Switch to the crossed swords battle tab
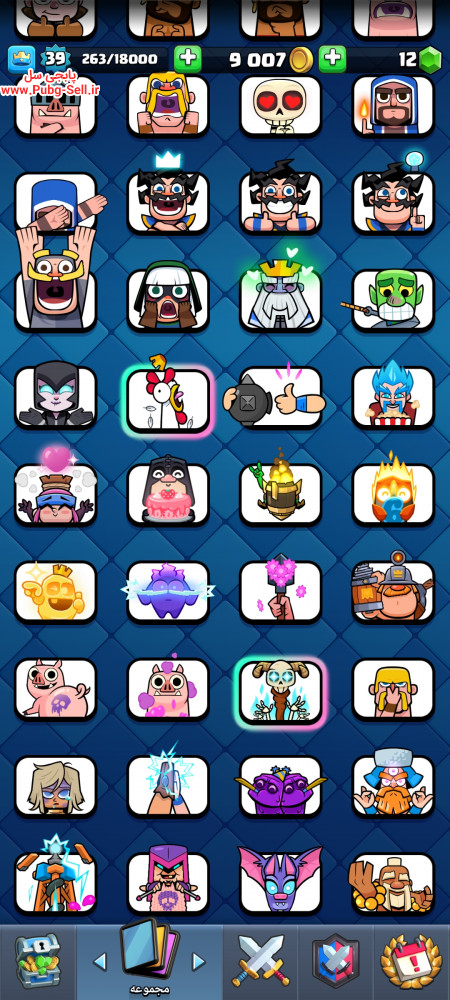 point(261,962)
